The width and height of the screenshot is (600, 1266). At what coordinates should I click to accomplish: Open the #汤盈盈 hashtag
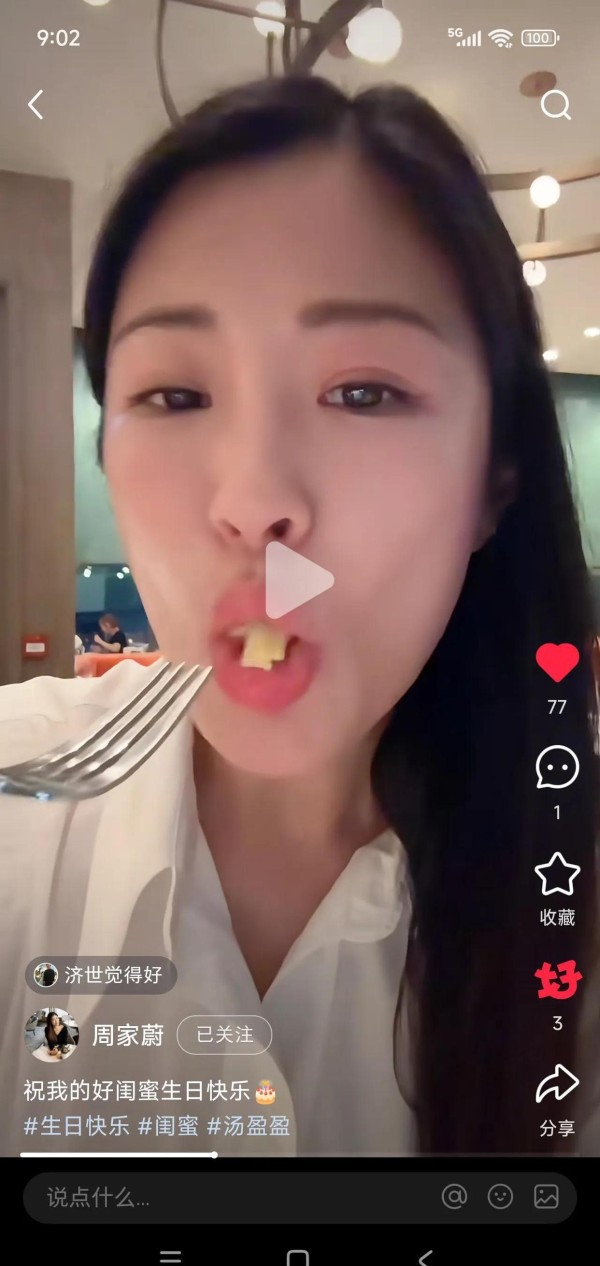click(x=249, y=1126)
